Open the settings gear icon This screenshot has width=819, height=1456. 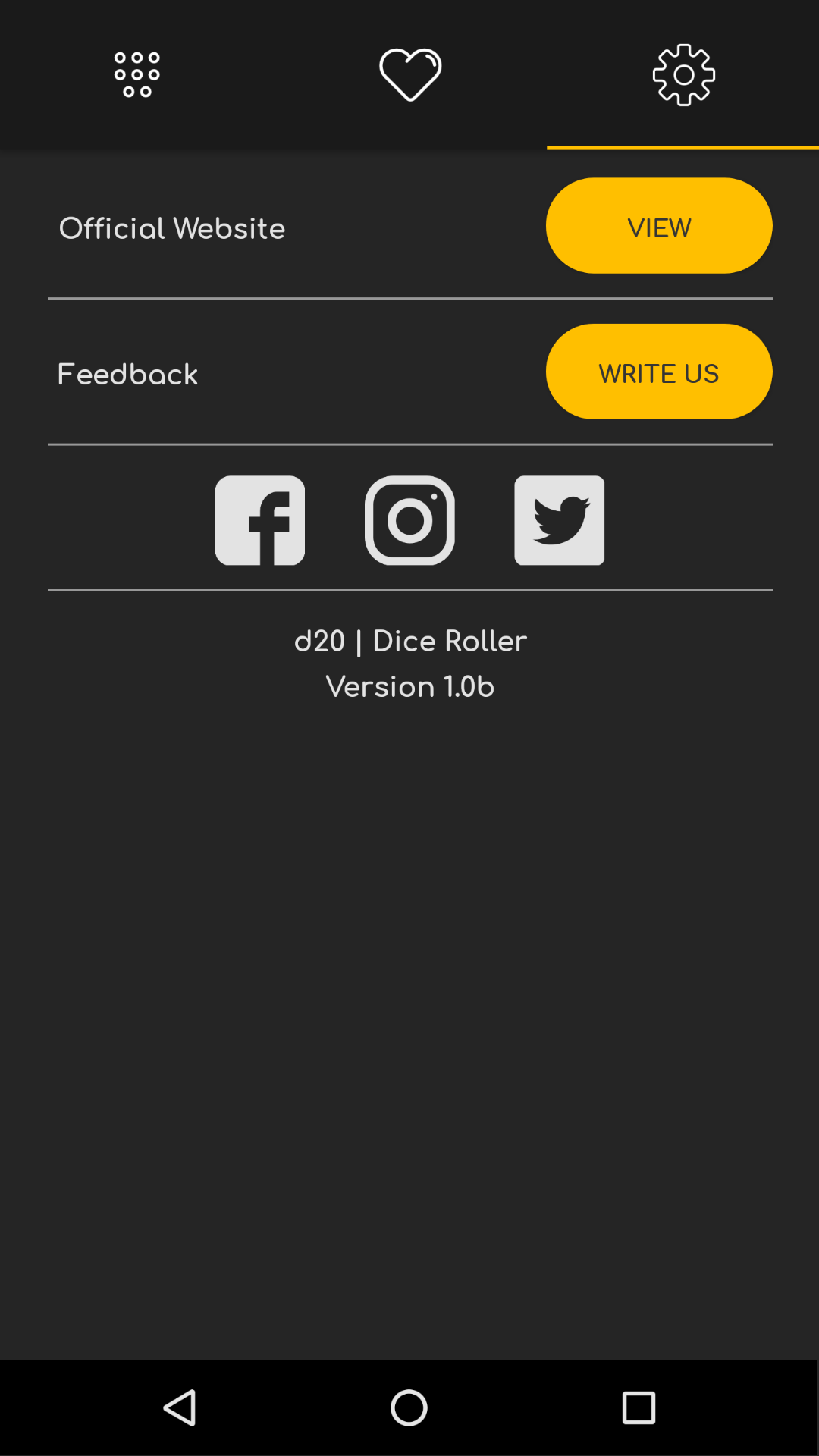[x=682, y=74]
